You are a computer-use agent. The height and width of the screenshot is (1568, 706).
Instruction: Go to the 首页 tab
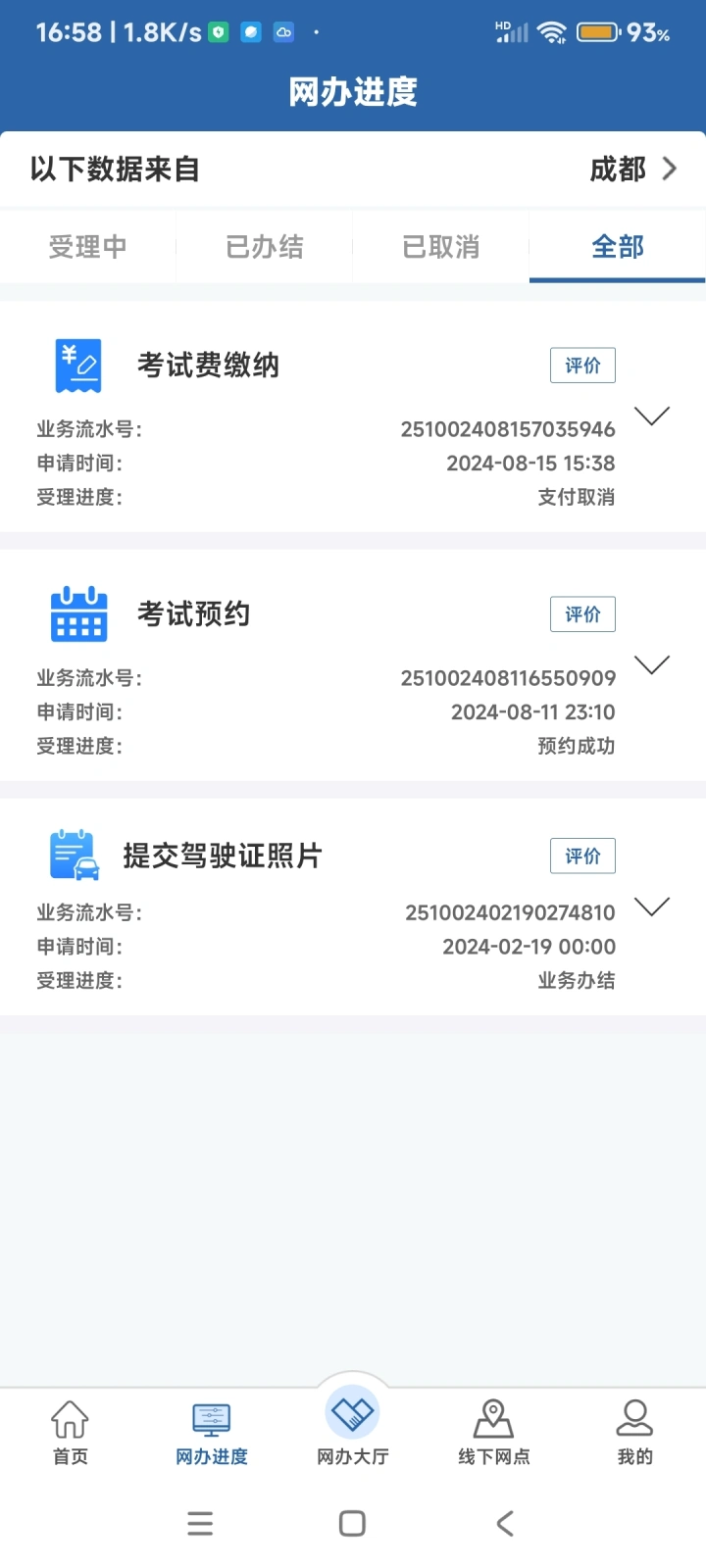pos(71,1432)
